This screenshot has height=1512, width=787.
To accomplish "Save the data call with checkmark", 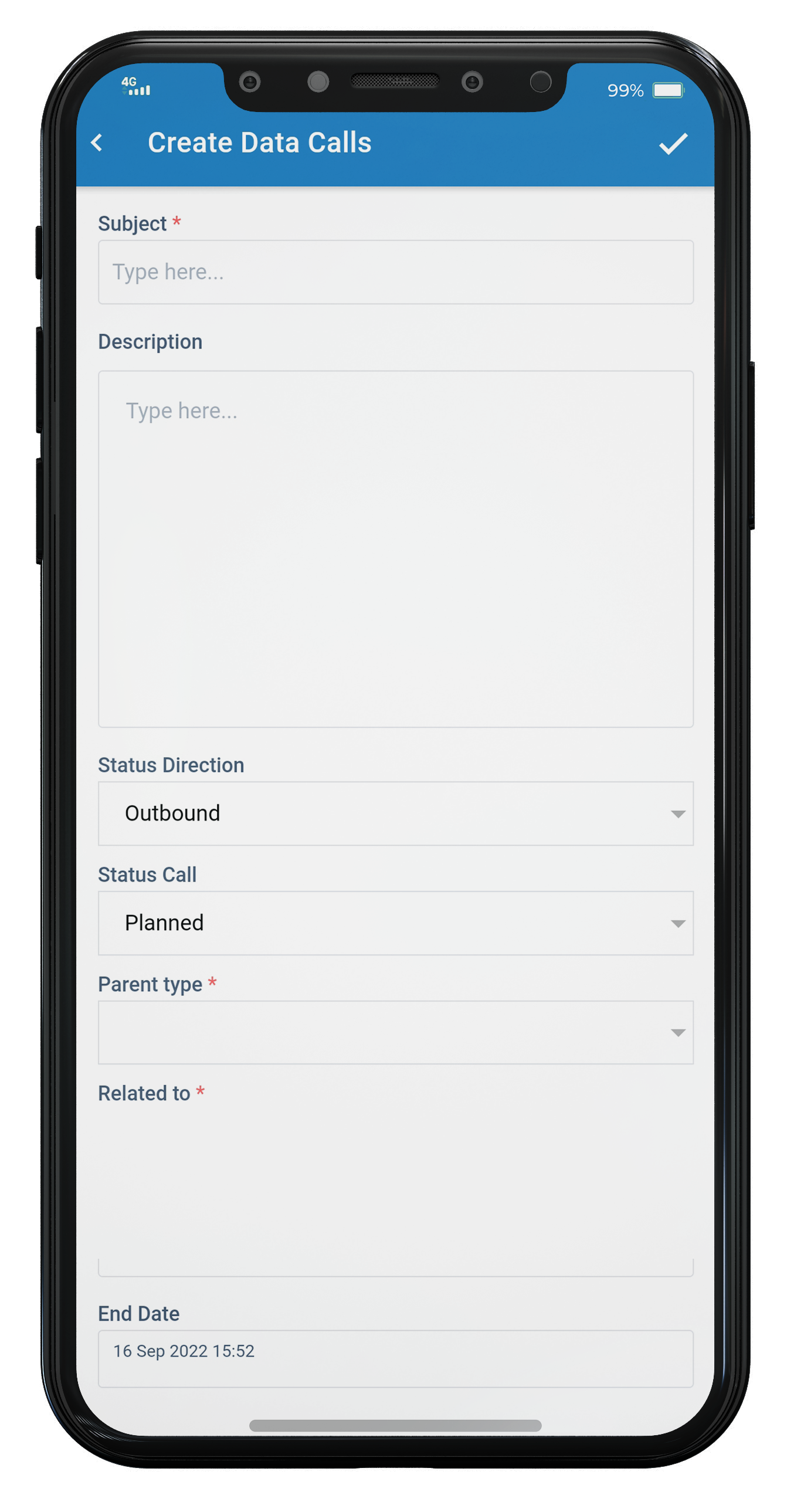I will click(x=673, y=144).
